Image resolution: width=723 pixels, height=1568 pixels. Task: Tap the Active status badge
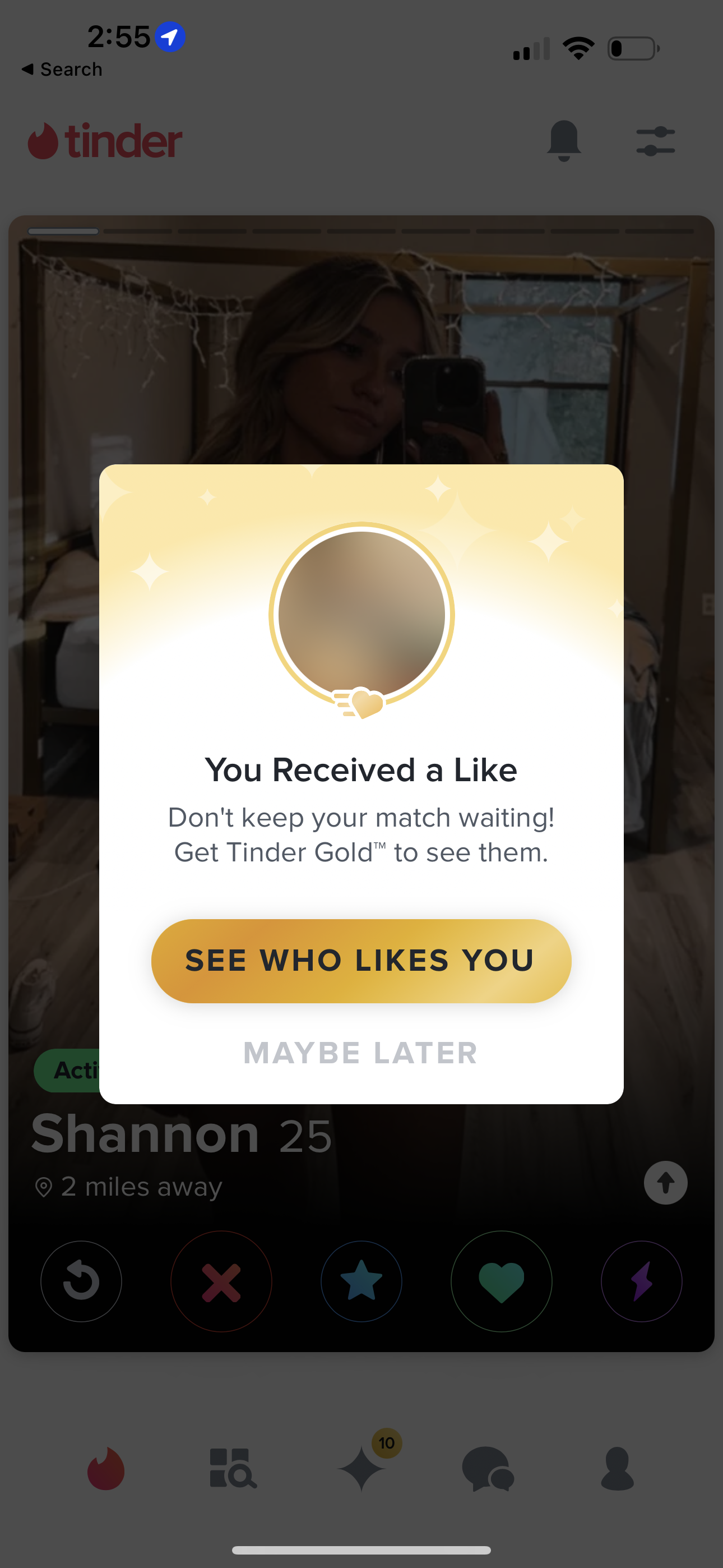coord(71,1070)
